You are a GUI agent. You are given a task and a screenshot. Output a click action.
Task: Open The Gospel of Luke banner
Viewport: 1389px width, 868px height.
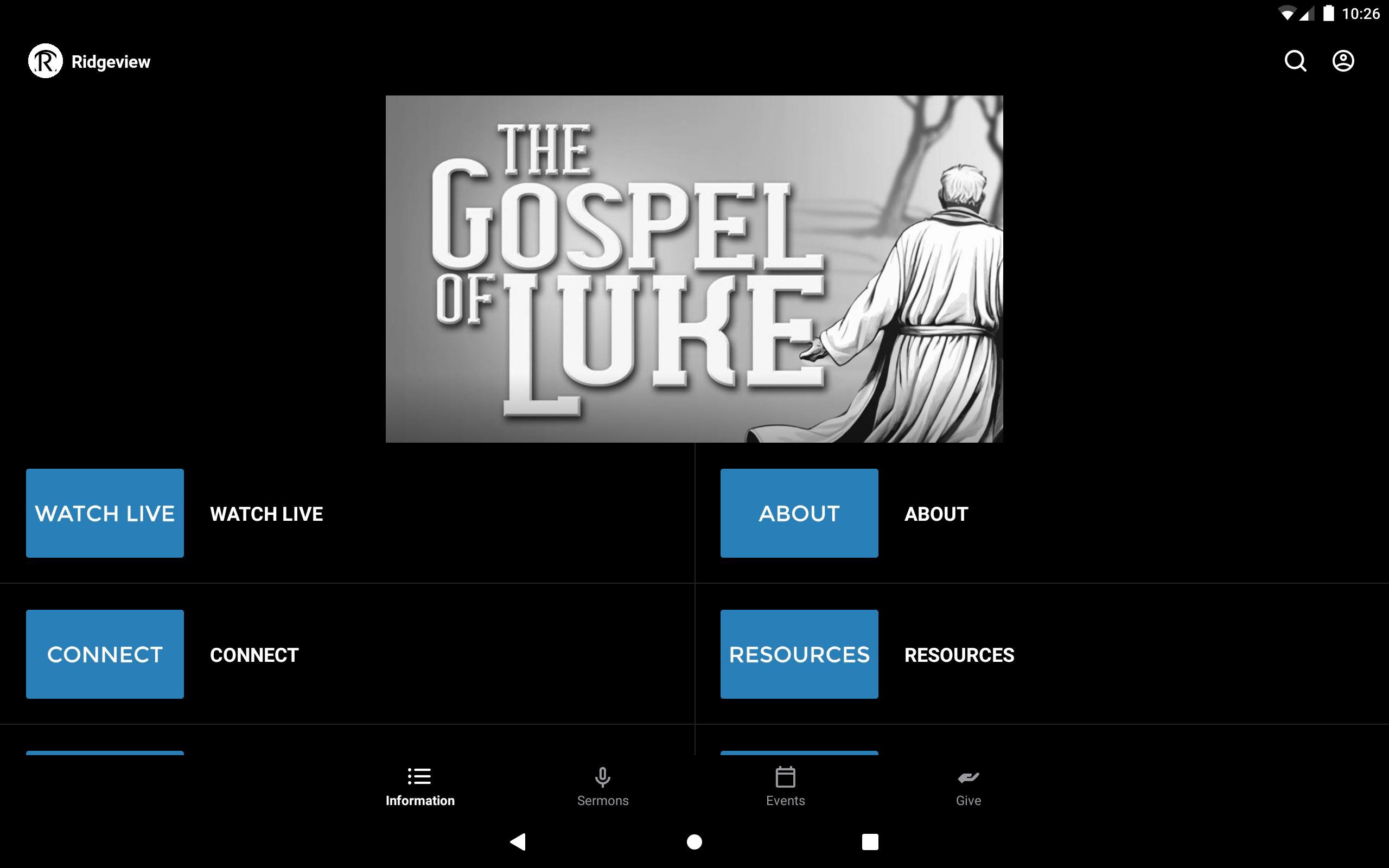(694, 269)
